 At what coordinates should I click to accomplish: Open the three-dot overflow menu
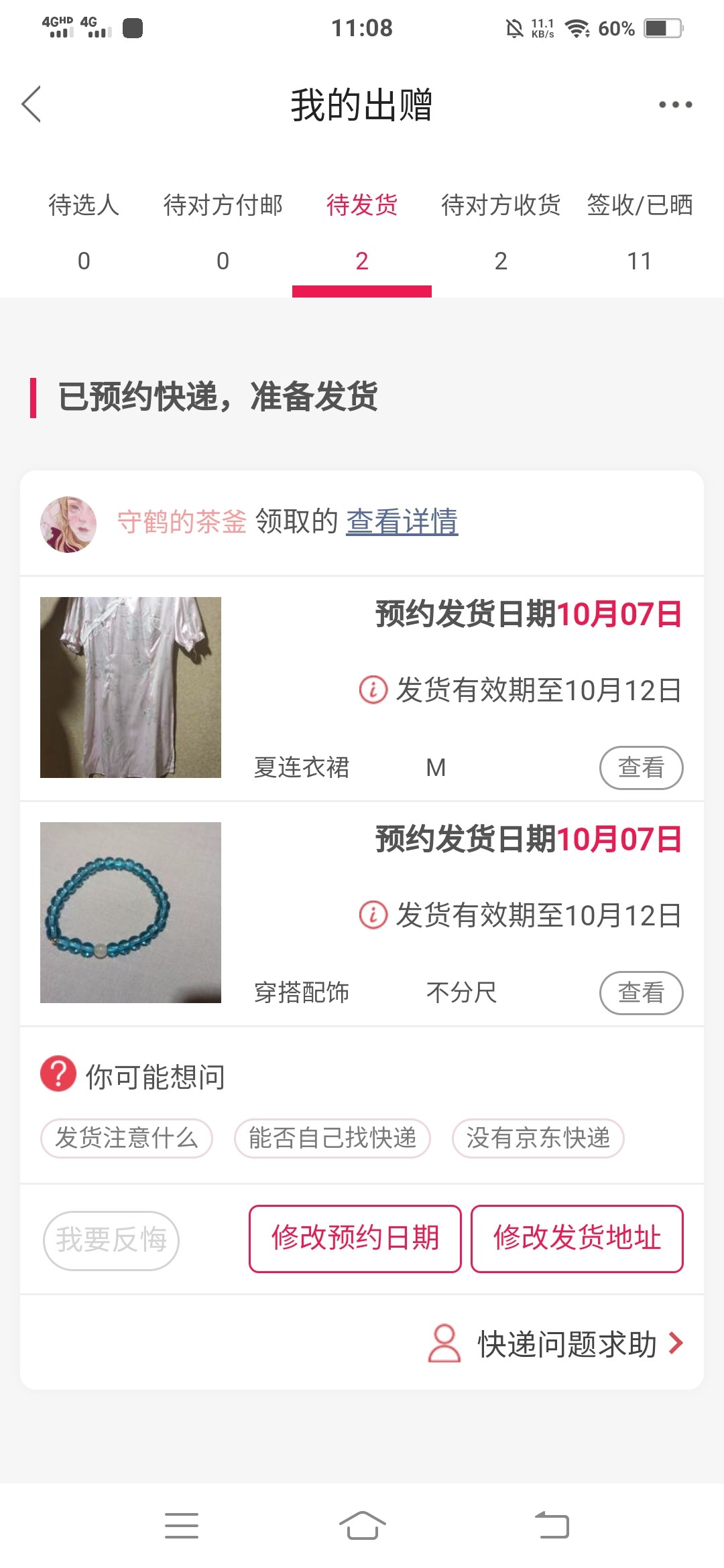pos(674,105)
